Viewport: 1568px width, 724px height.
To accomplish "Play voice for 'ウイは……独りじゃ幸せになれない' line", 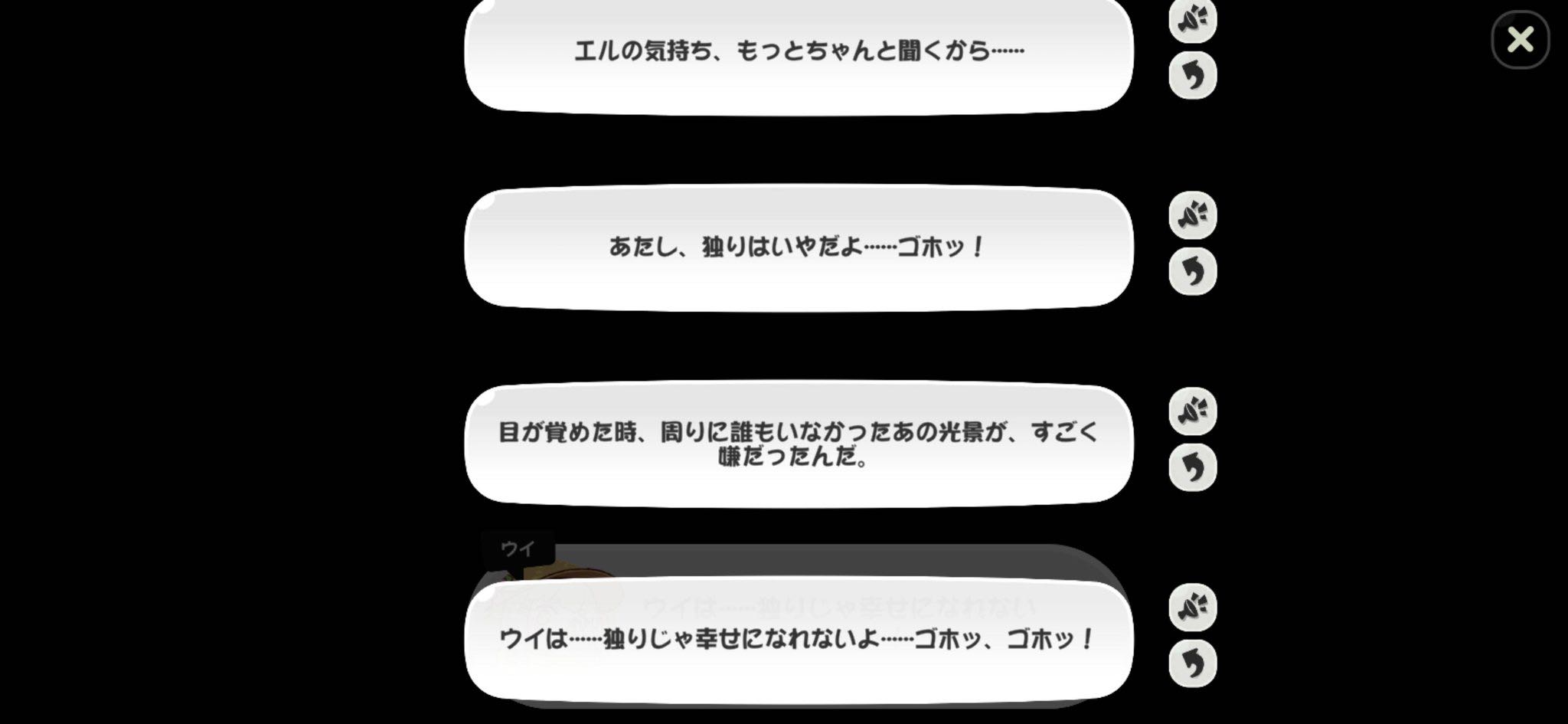I will pos(1192,608).
